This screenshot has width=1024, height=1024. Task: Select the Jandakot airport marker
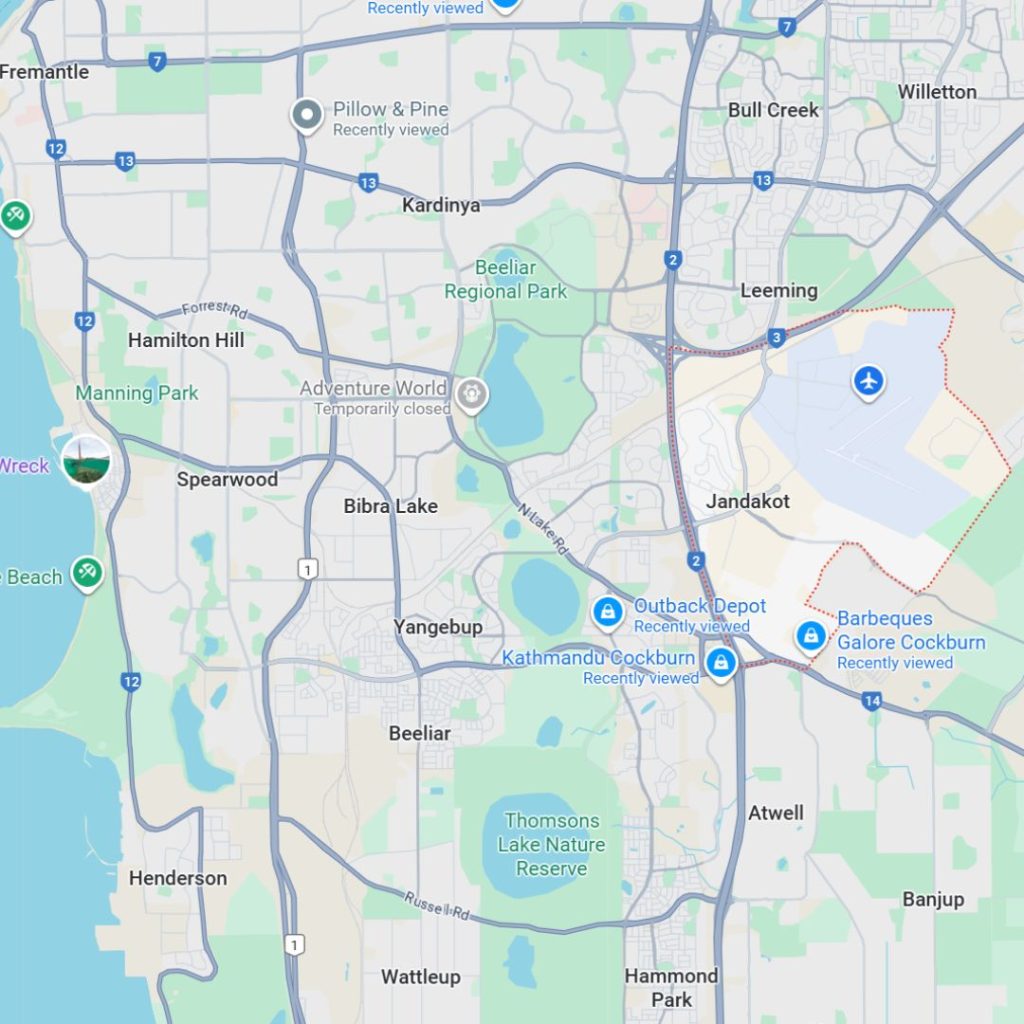point(868,381)
